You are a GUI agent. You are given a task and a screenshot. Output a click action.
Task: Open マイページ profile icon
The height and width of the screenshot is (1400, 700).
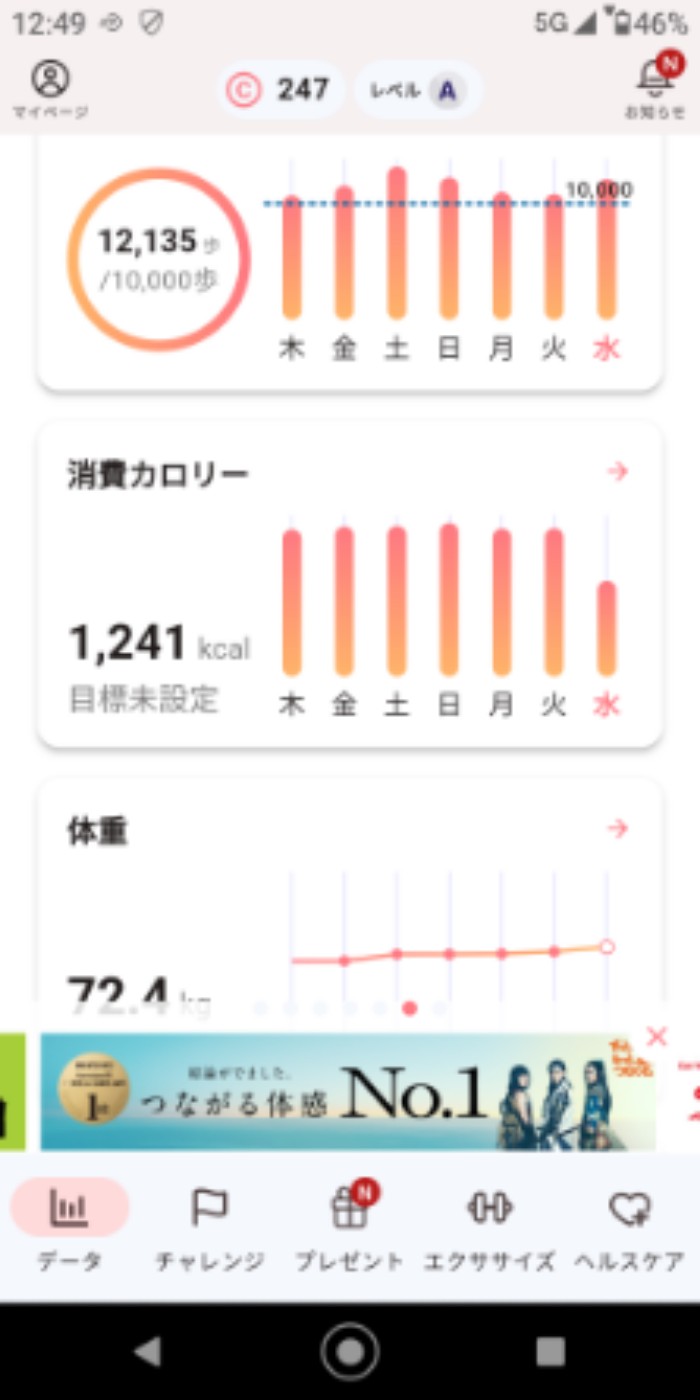(50, 88)
